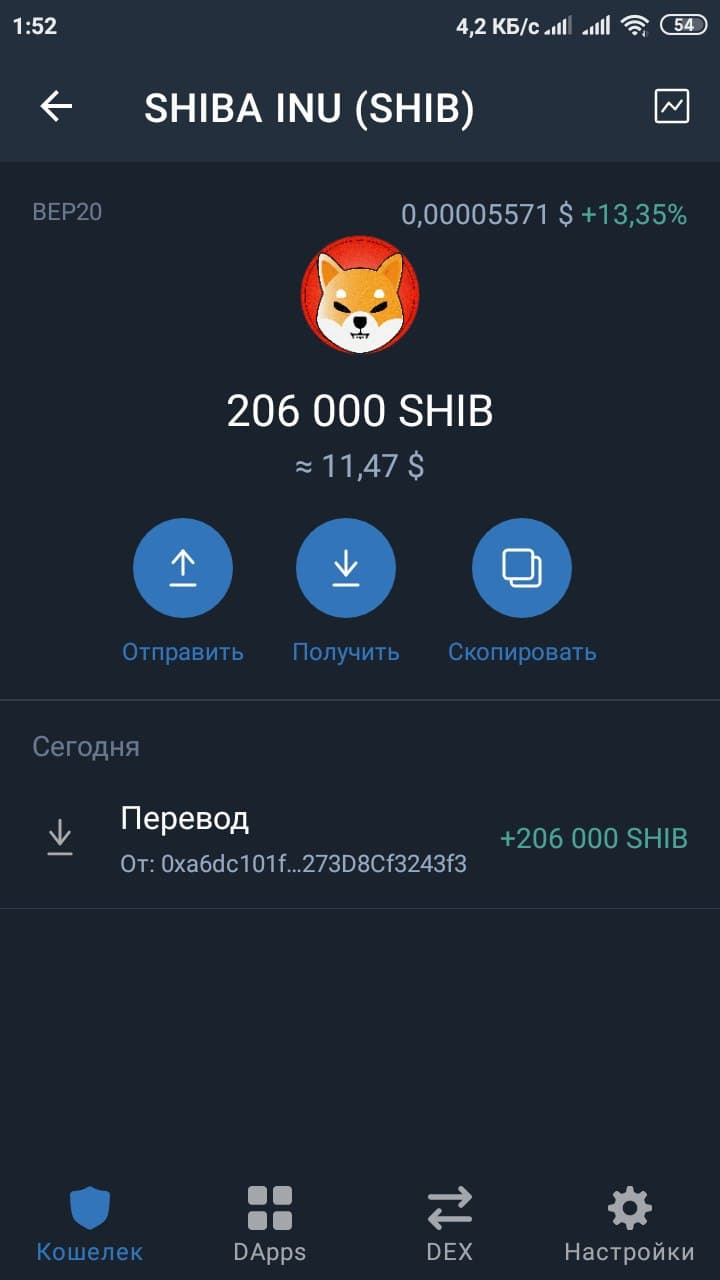The height and width of the screenshot is (1280, 720).
Task: Open the +206 000 SHIB Перевод transaction
Action: (x=360, y=838)
